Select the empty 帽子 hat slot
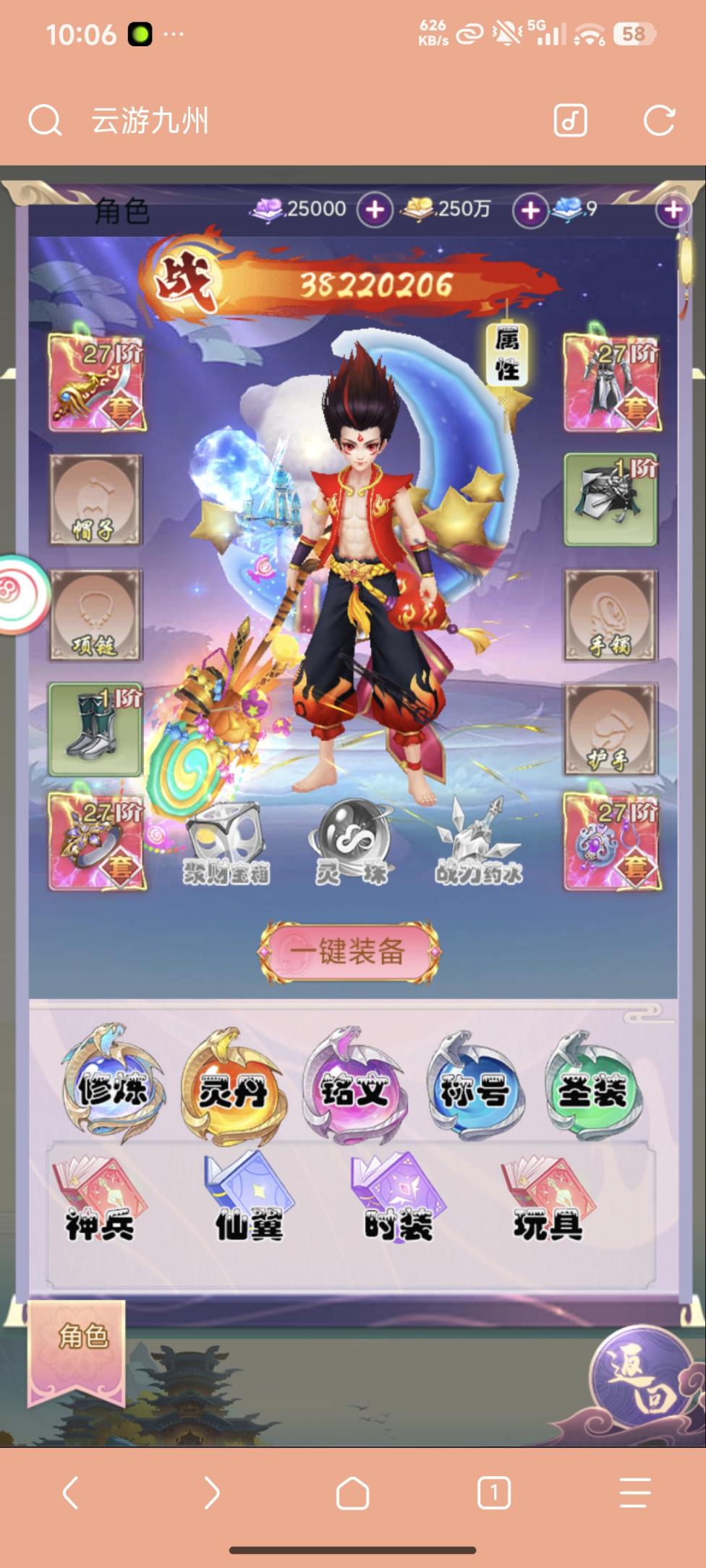 95,500
